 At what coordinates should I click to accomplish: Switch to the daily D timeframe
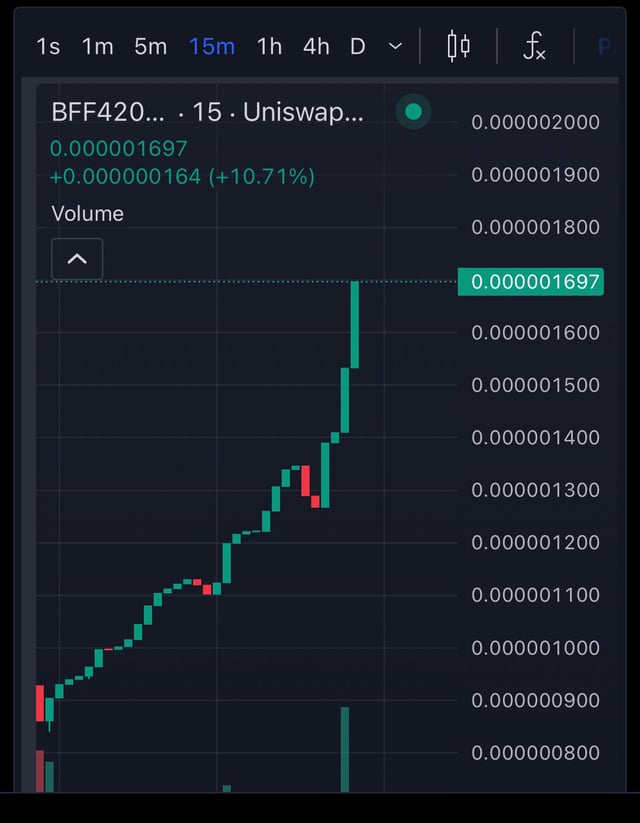[358, 46]
